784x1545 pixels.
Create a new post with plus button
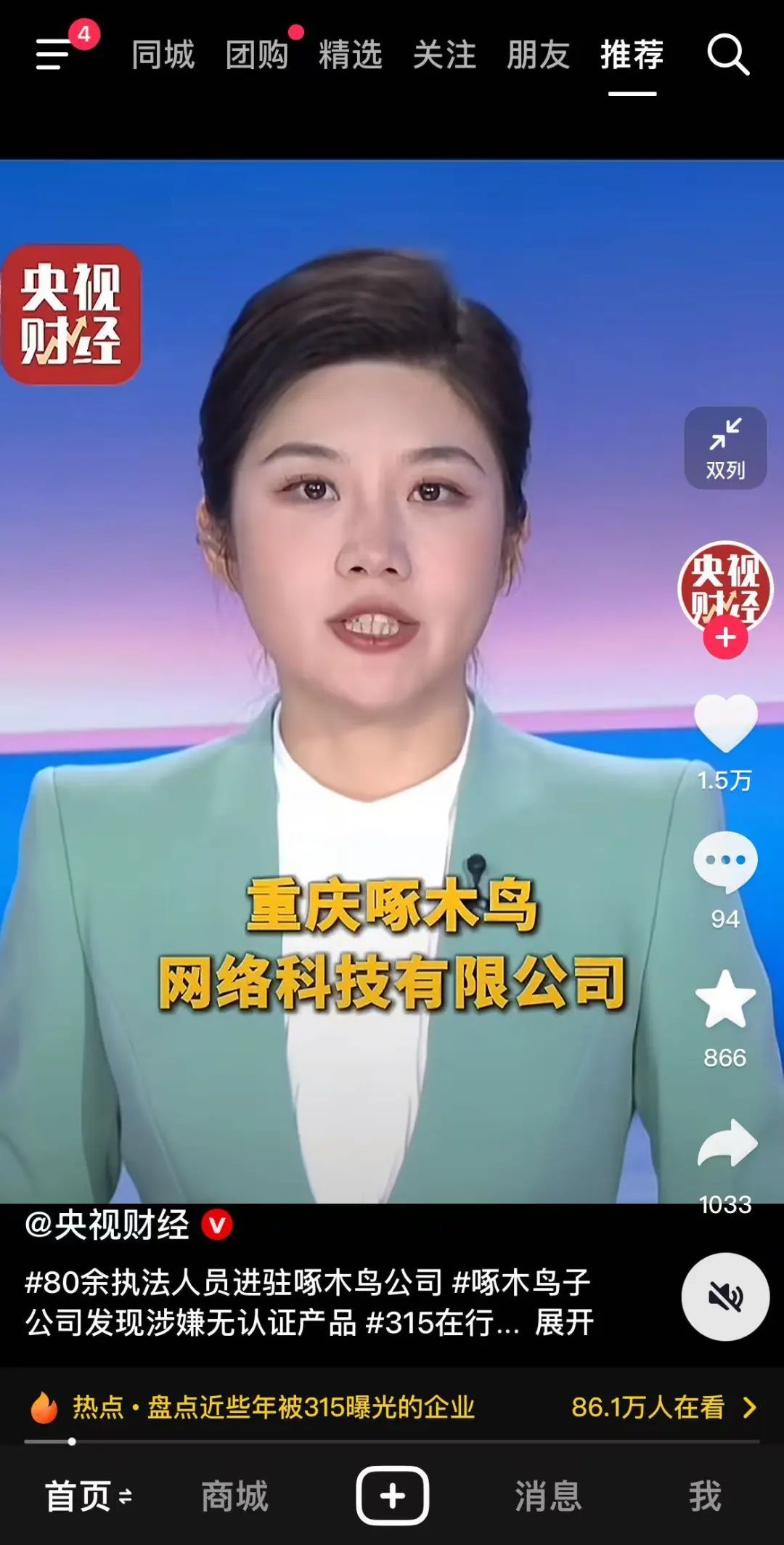point(392,1496)
